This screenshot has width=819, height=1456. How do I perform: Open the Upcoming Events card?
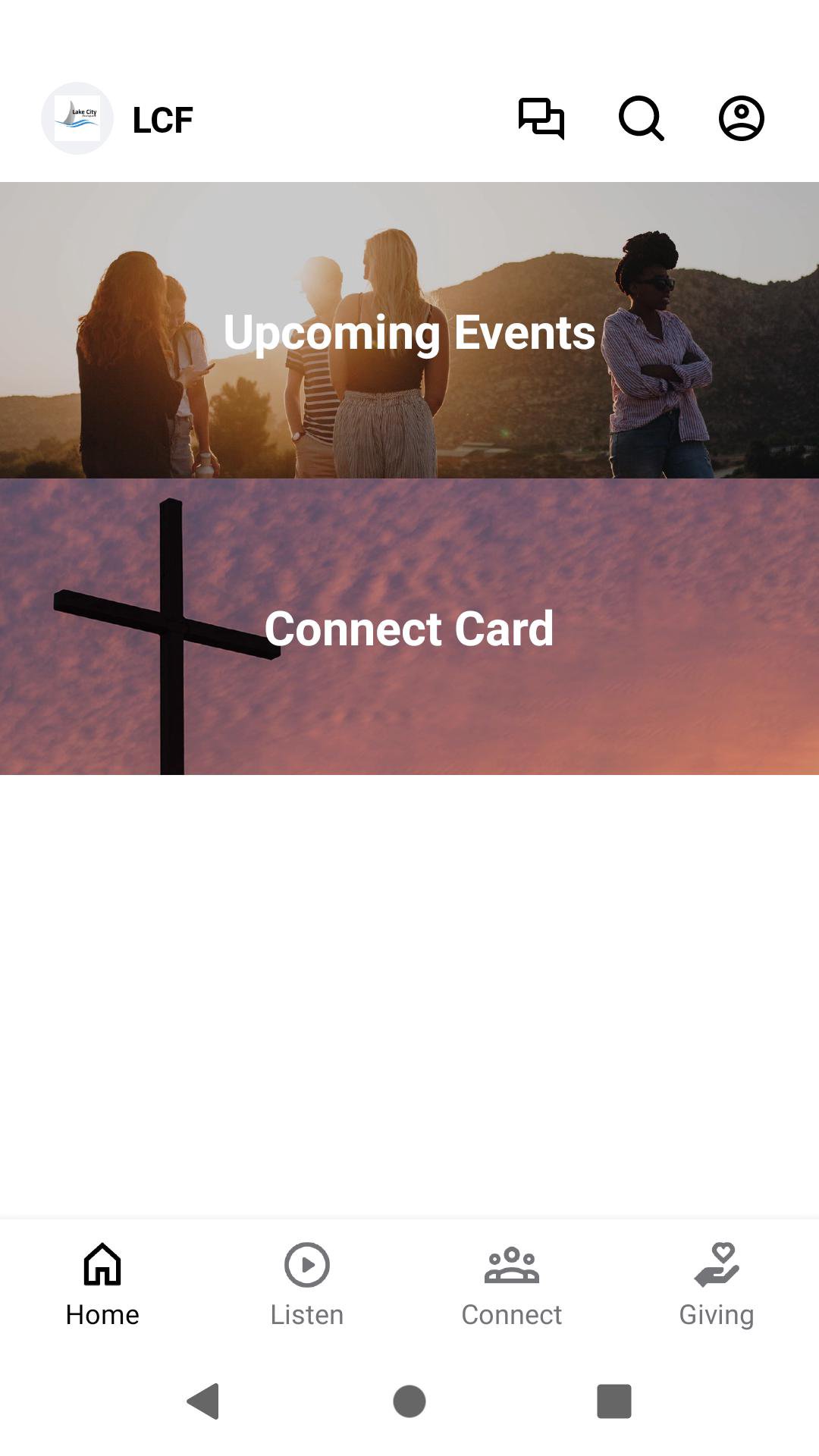(409, 331)
